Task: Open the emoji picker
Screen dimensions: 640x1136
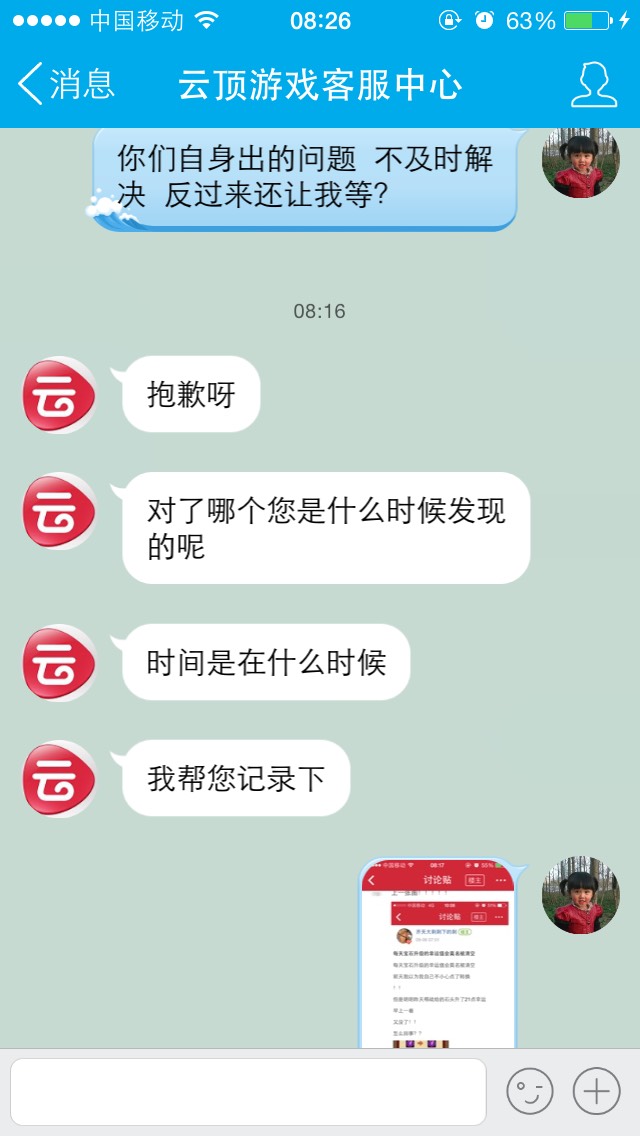Action: coord(529,1092)
